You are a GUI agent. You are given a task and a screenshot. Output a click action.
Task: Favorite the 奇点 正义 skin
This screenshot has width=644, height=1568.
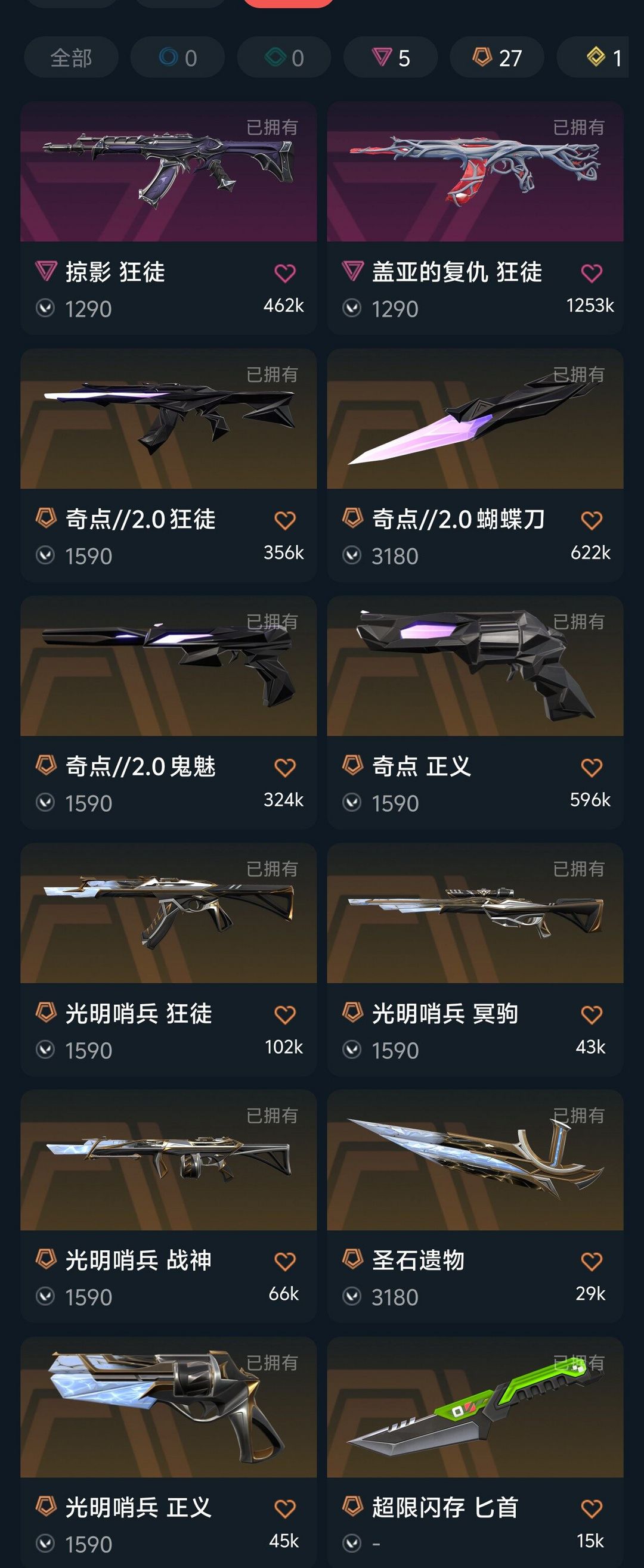pos(591,768)
